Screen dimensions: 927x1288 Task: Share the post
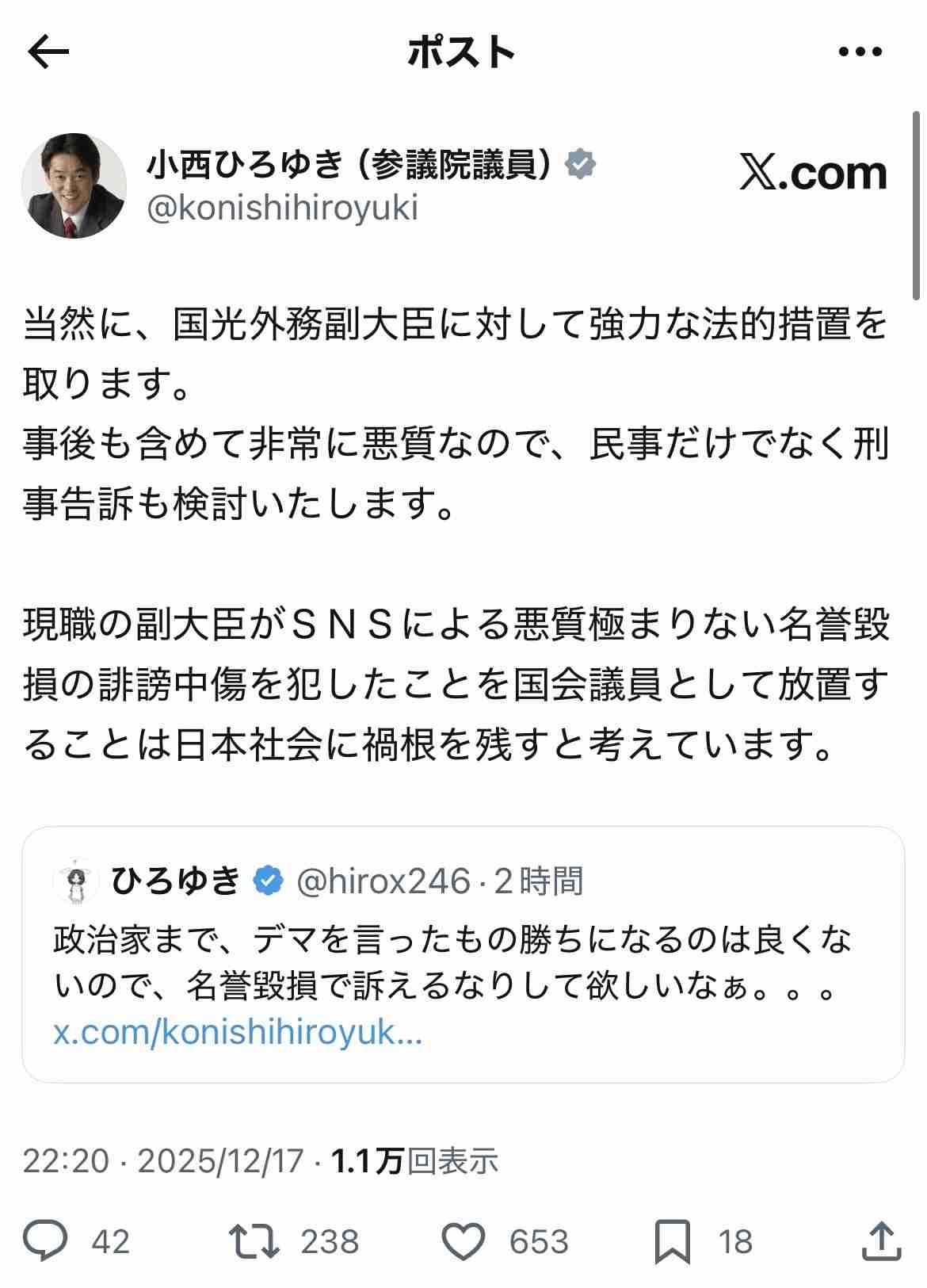(x=881, y=1241)
